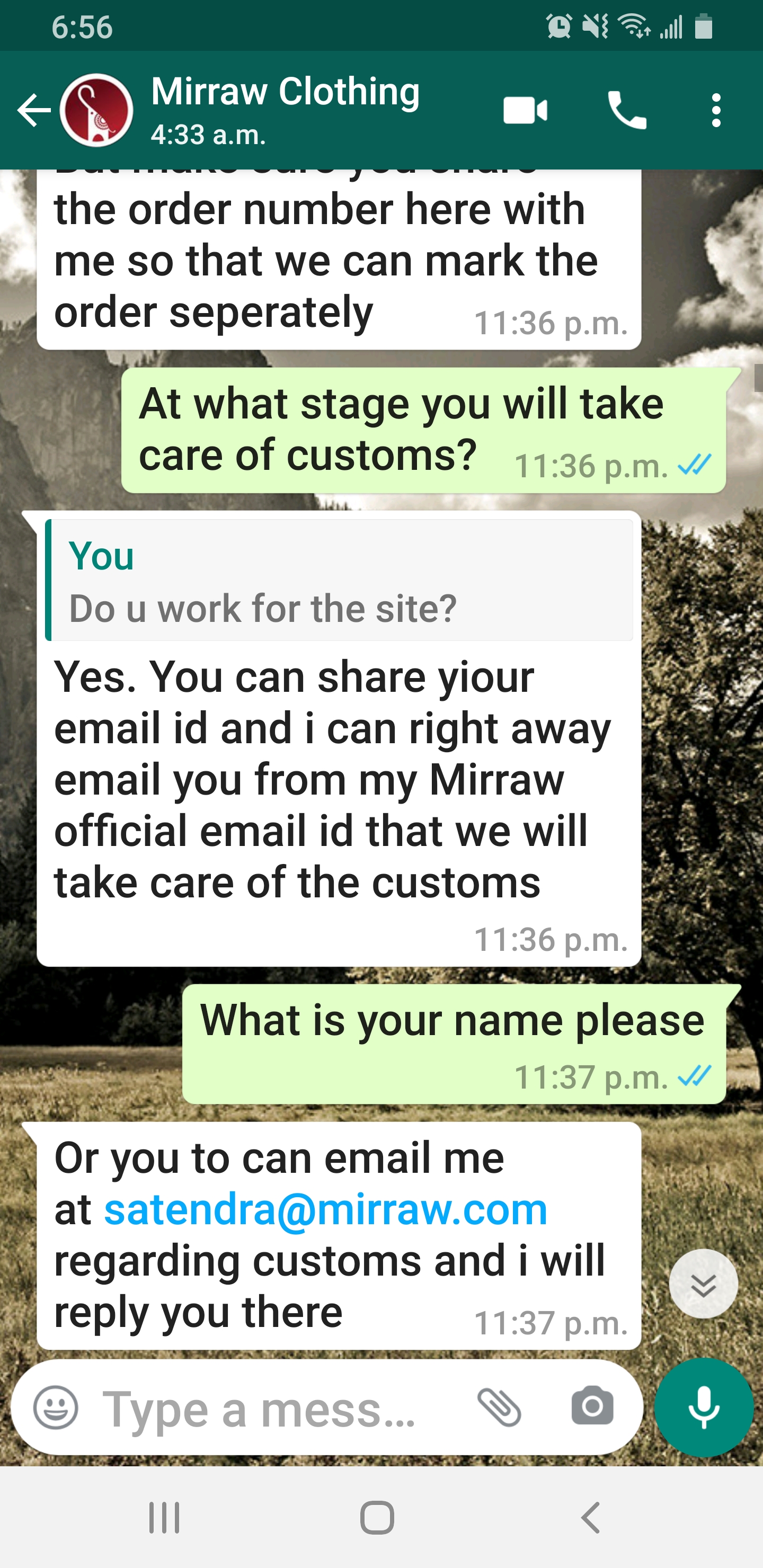Open the emoji picker
763x1568 pixels.
coord(56,1407)
